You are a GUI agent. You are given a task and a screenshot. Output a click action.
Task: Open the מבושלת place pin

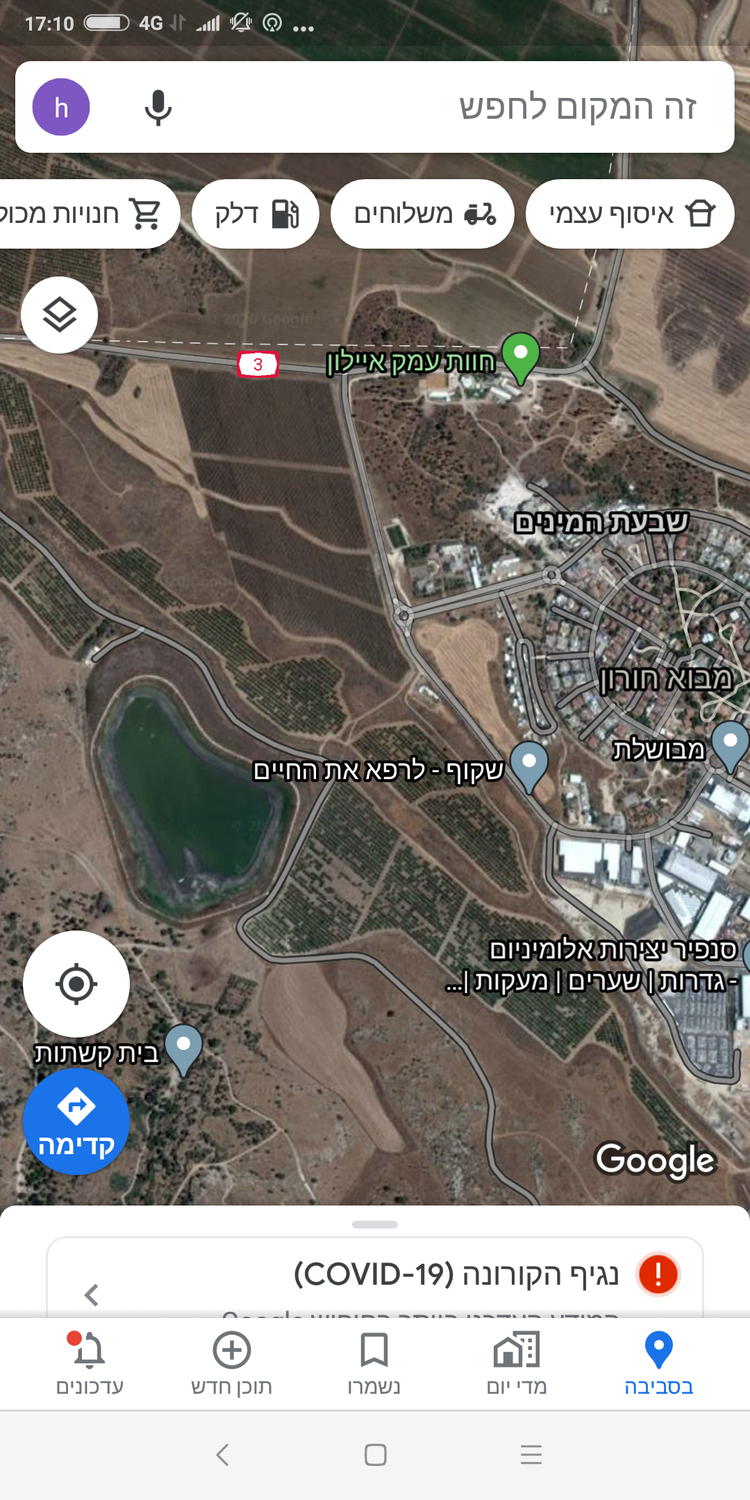pos(731,745)
